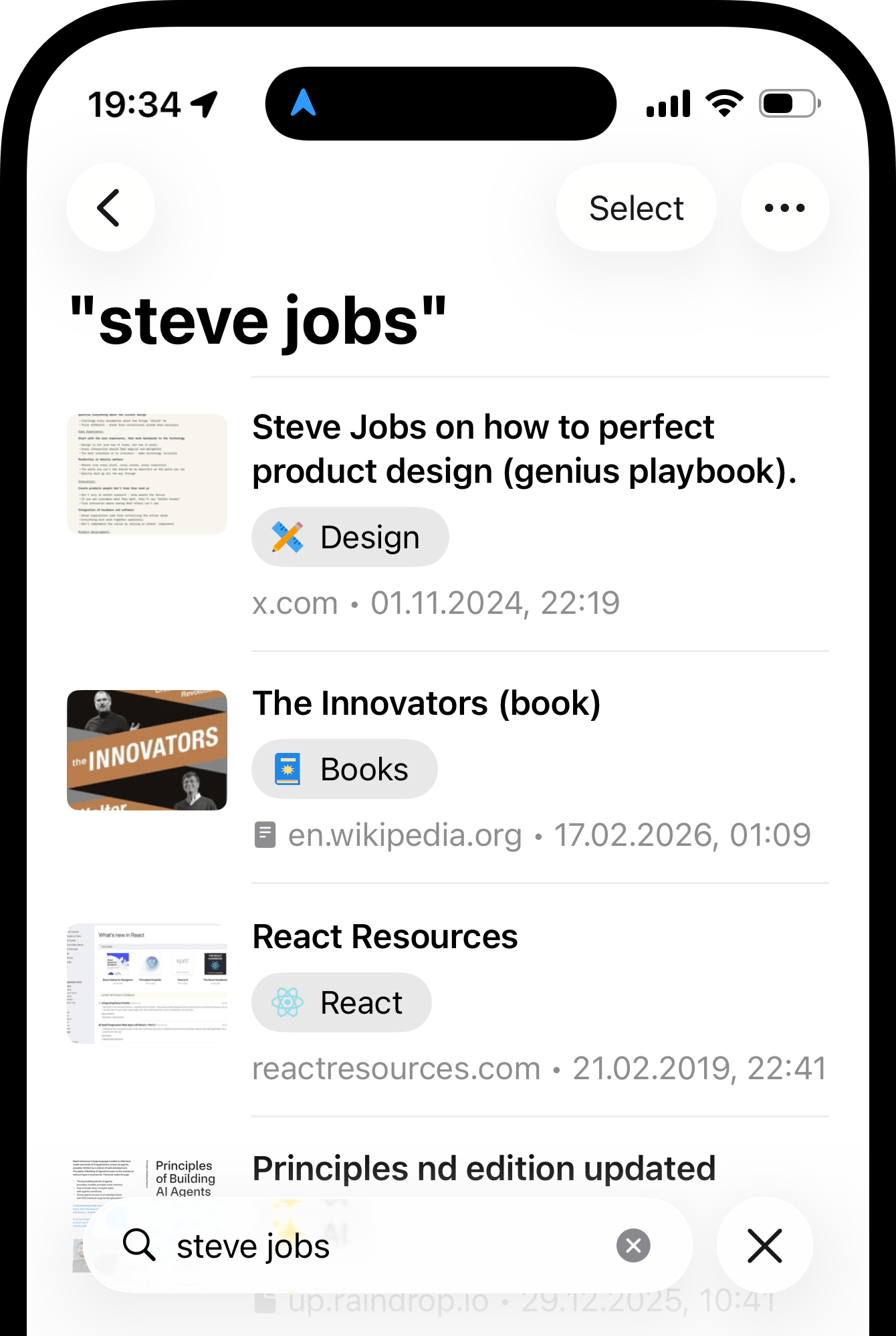Tap the Select button
The height and width of the screenshot is (1336, 896).
[636, 208]
